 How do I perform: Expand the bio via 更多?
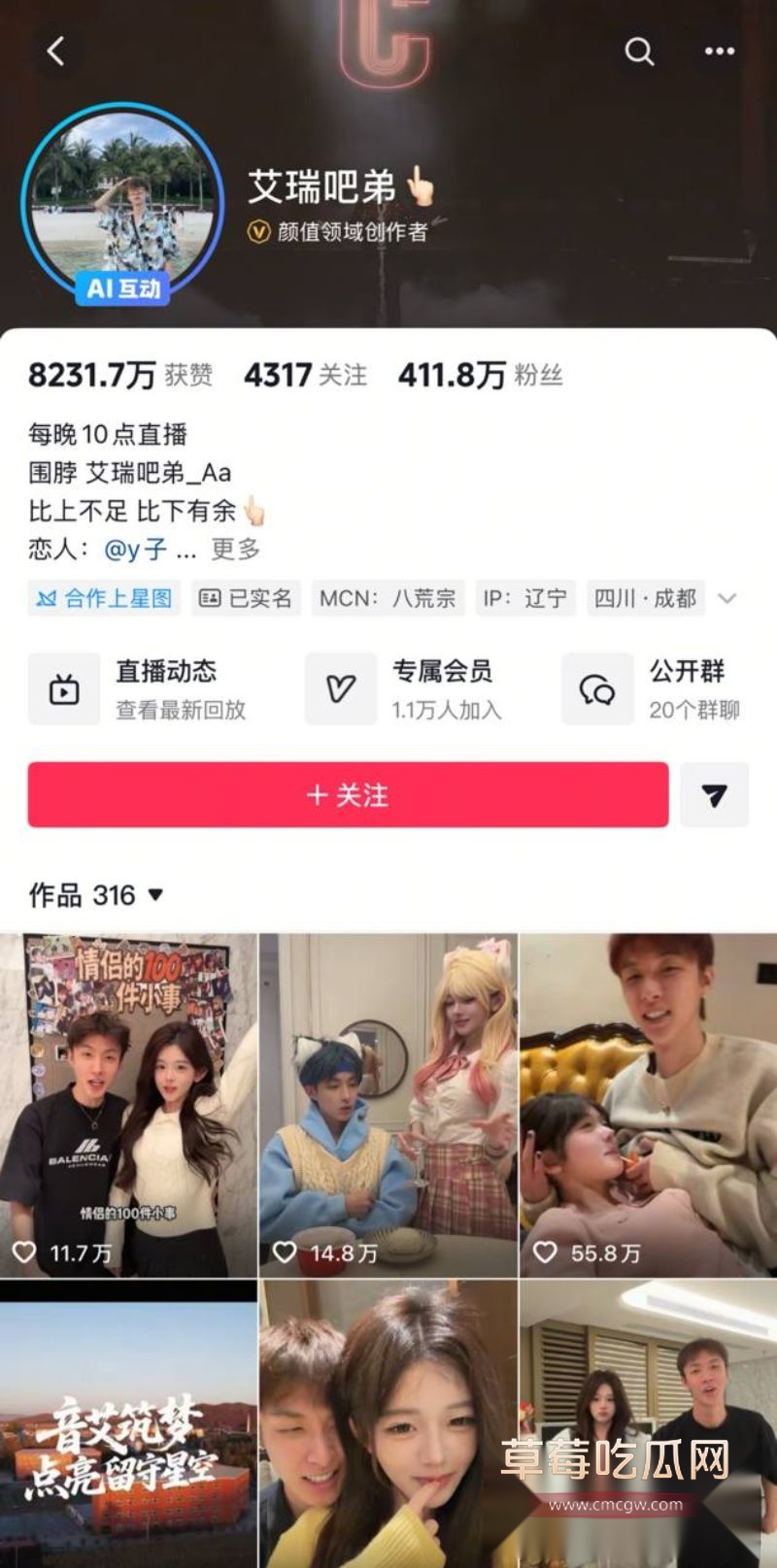point(232,546)
